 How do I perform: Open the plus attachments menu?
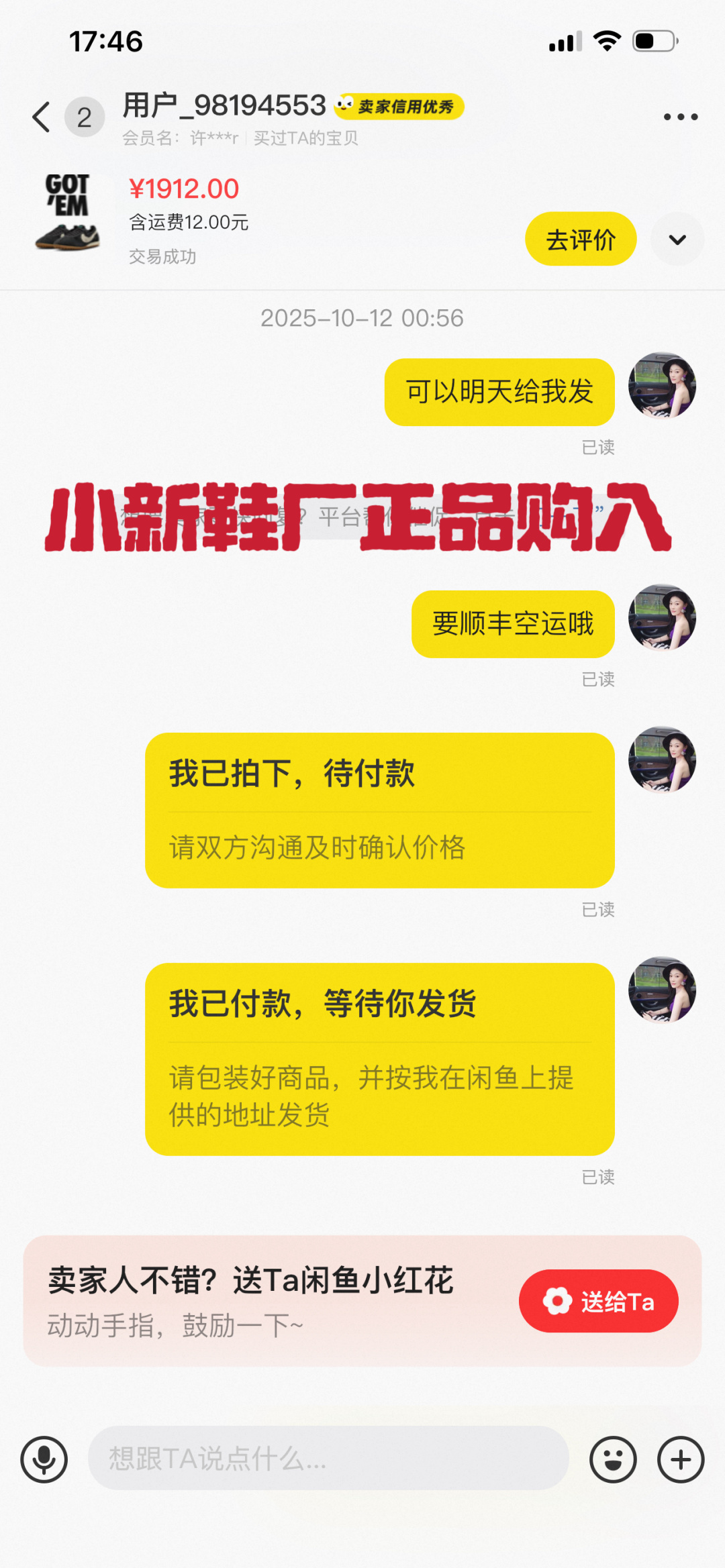click(x=680, y=1459)
